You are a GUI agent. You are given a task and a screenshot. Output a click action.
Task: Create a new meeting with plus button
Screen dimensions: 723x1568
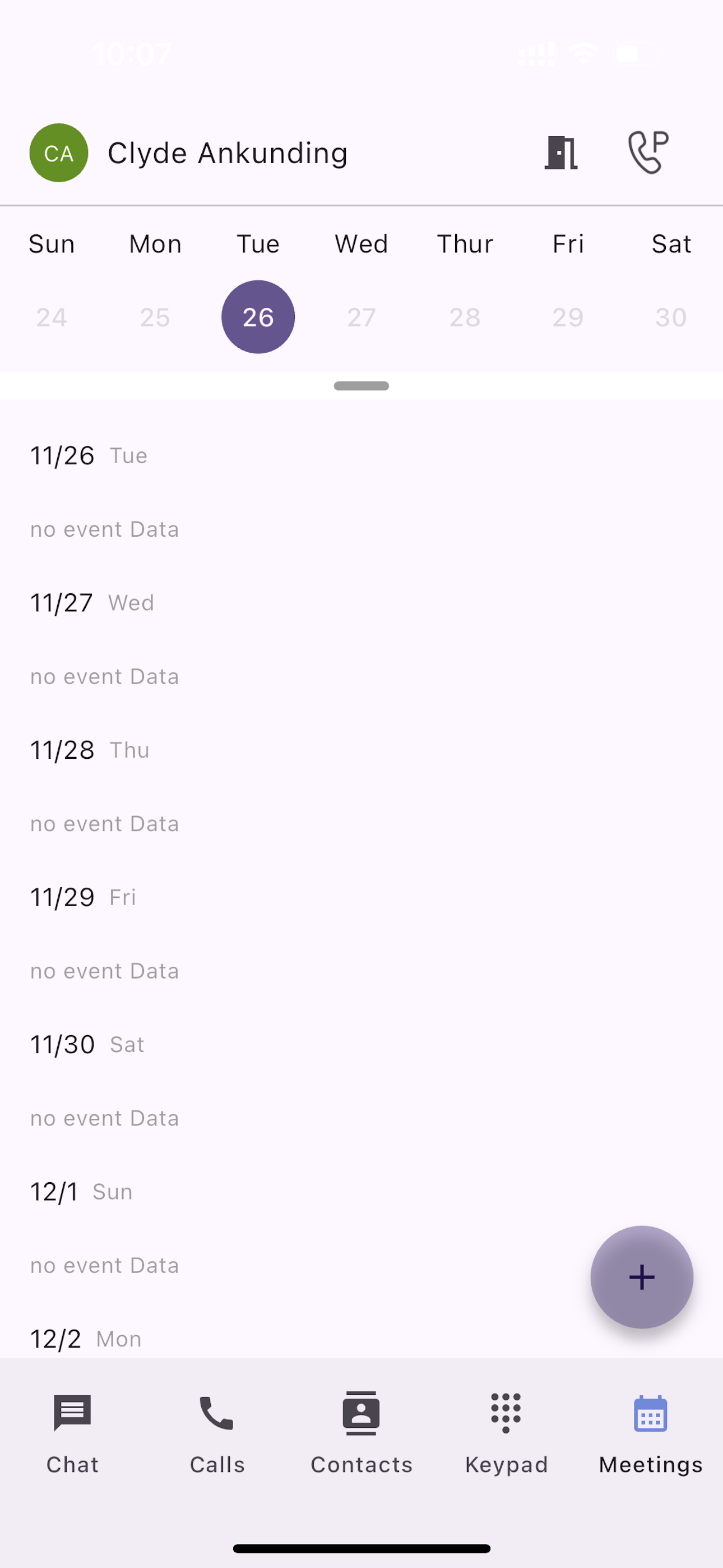(x=641, y=1277)
